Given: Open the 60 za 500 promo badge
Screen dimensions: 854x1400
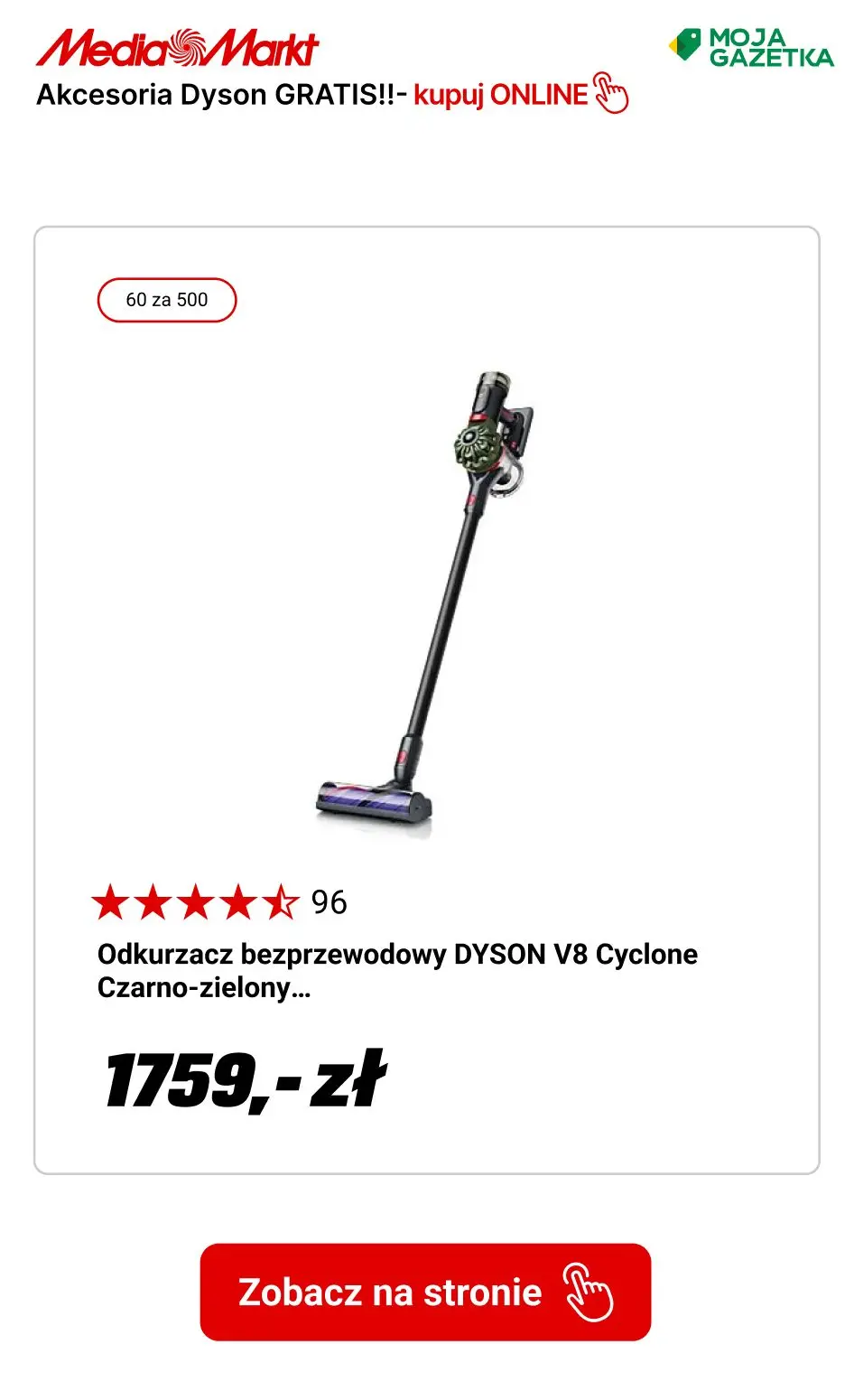Looking at the screenshot, I should click(167, 299).
